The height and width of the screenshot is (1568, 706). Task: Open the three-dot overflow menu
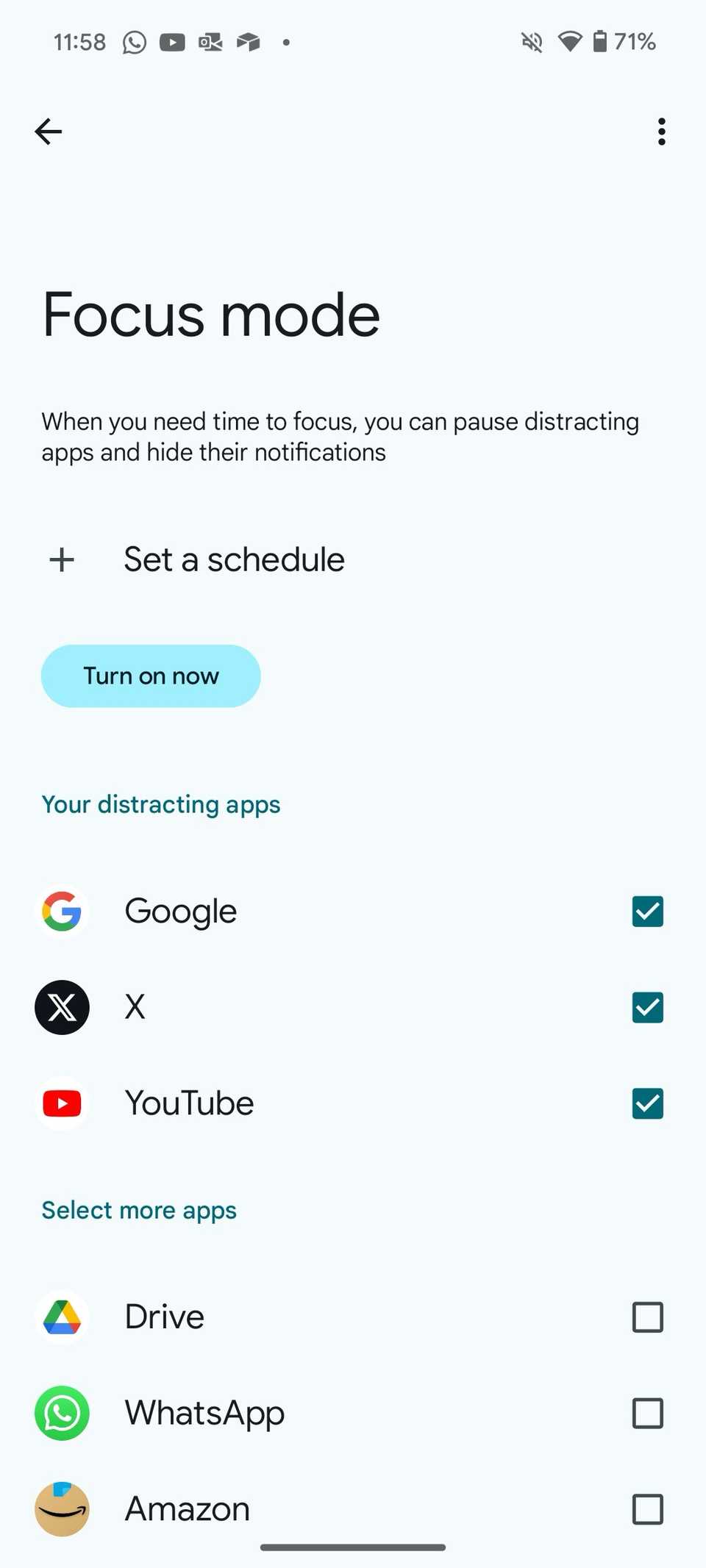tap(661, 132)
